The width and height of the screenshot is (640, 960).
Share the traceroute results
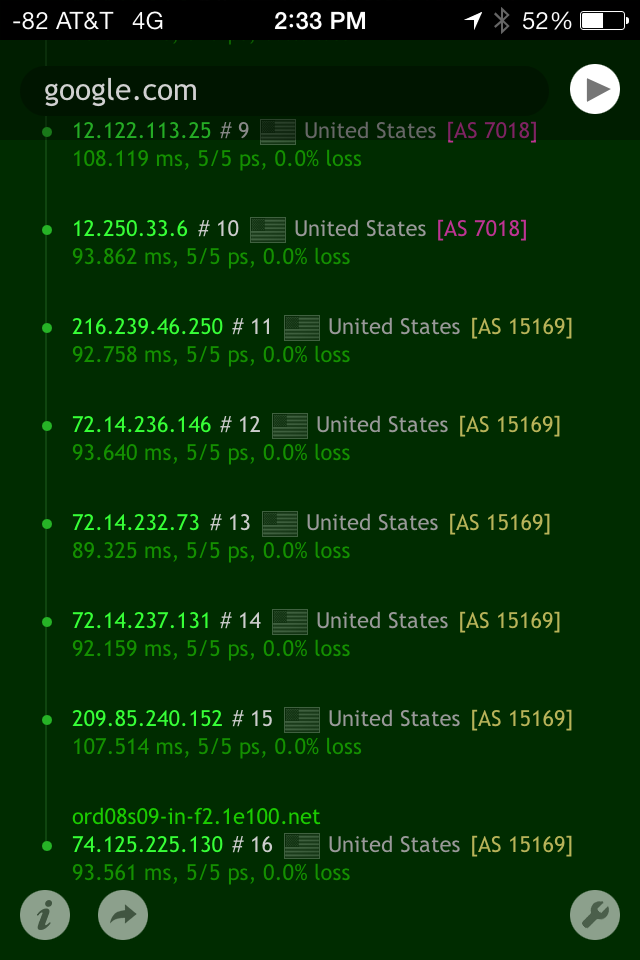pos(123,915)
